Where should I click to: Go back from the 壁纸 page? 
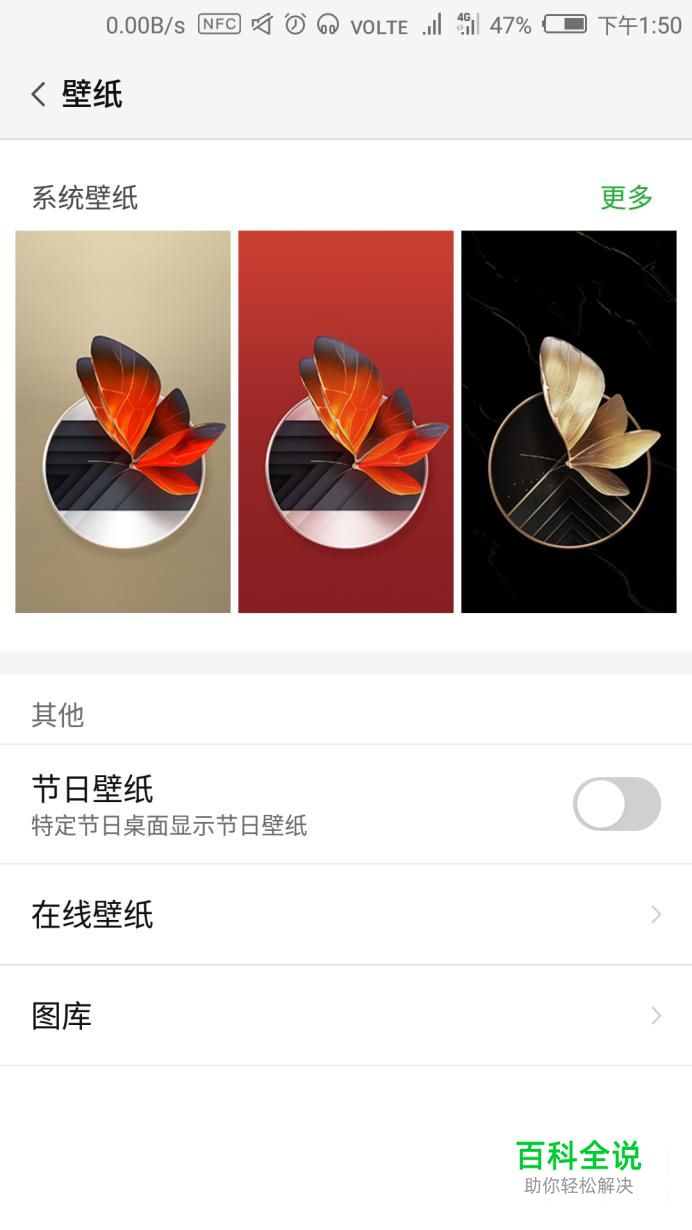39,95
